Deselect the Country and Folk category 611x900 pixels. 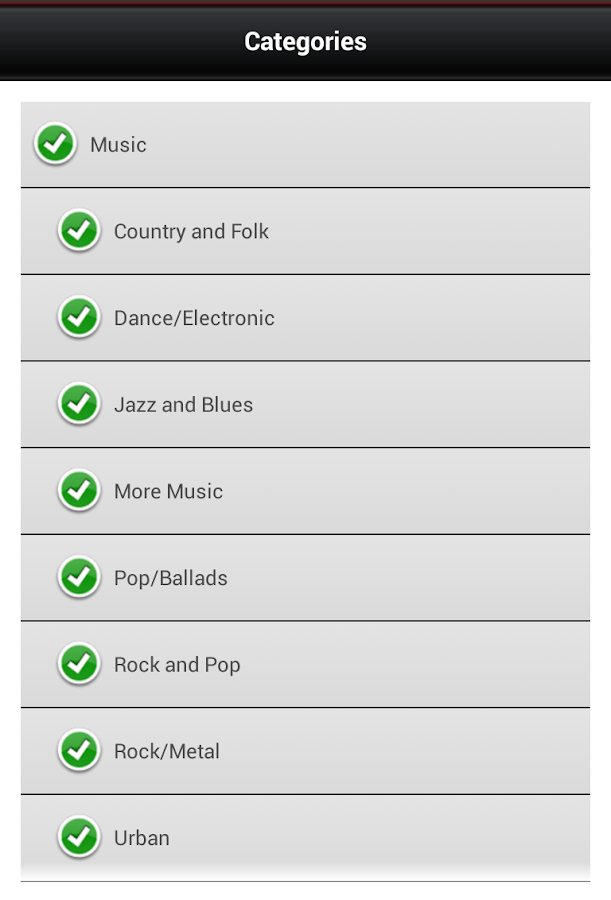coord(79,231)
